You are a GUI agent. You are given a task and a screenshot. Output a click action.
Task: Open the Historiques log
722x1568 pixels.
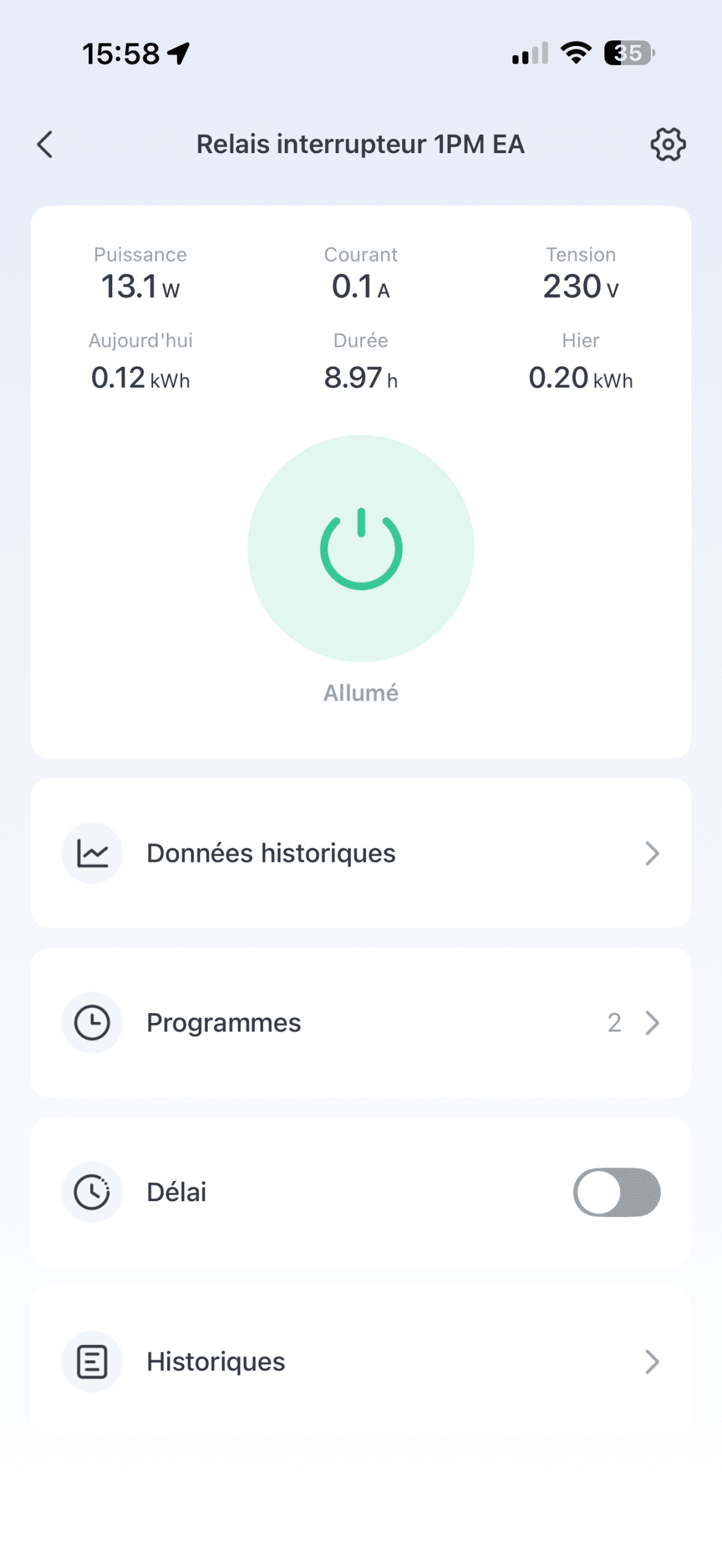(x=360, y=1361)
